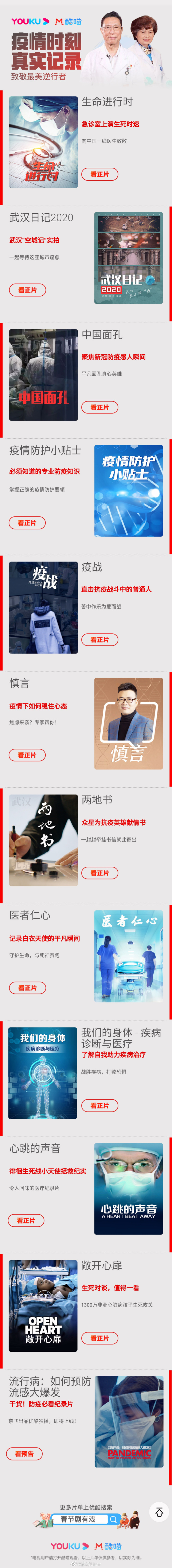Image resolution: width=172 pixels, height=1568 pixels.
Task: Tap 看正片 for 生命进行时
Action: [x=100, y=174]
